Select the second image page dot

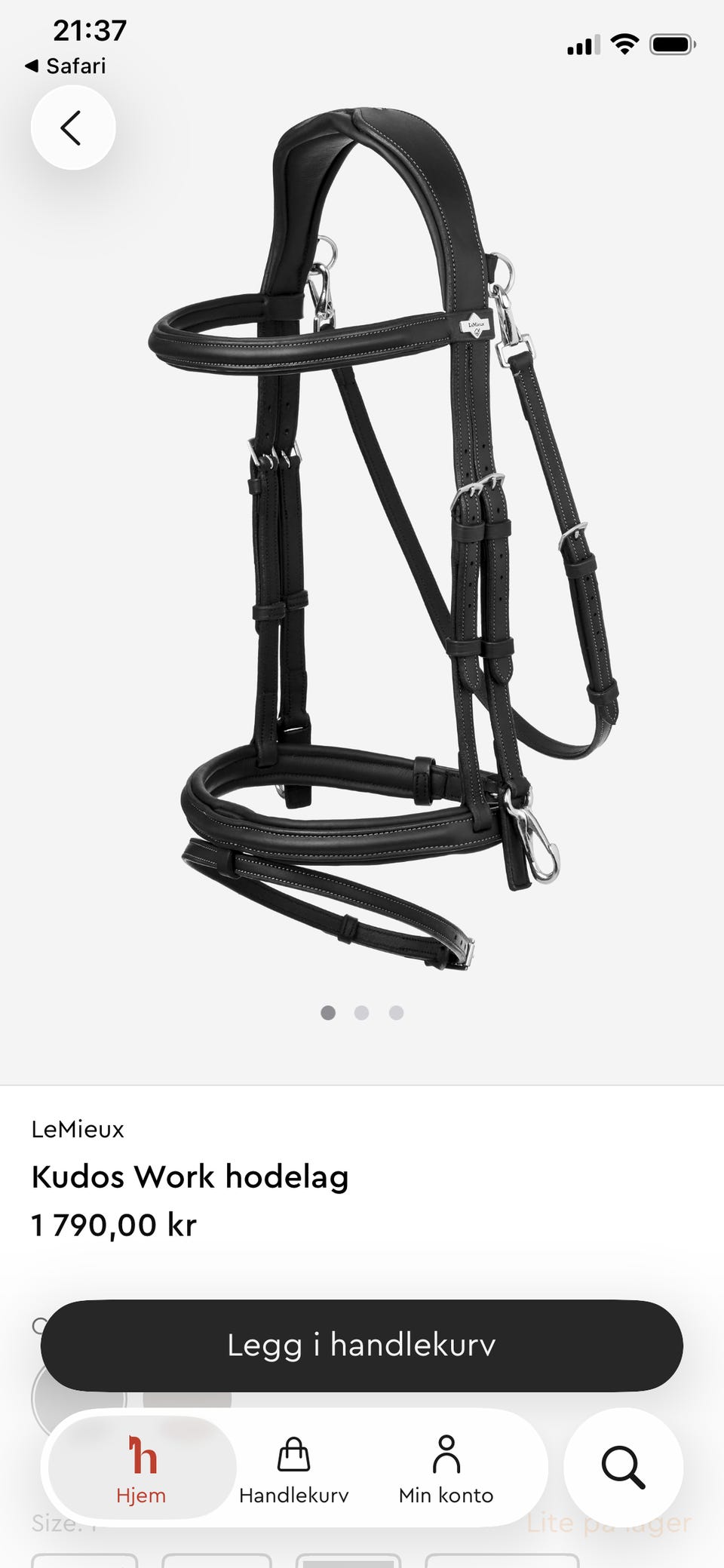click(x=361, y=1013)
